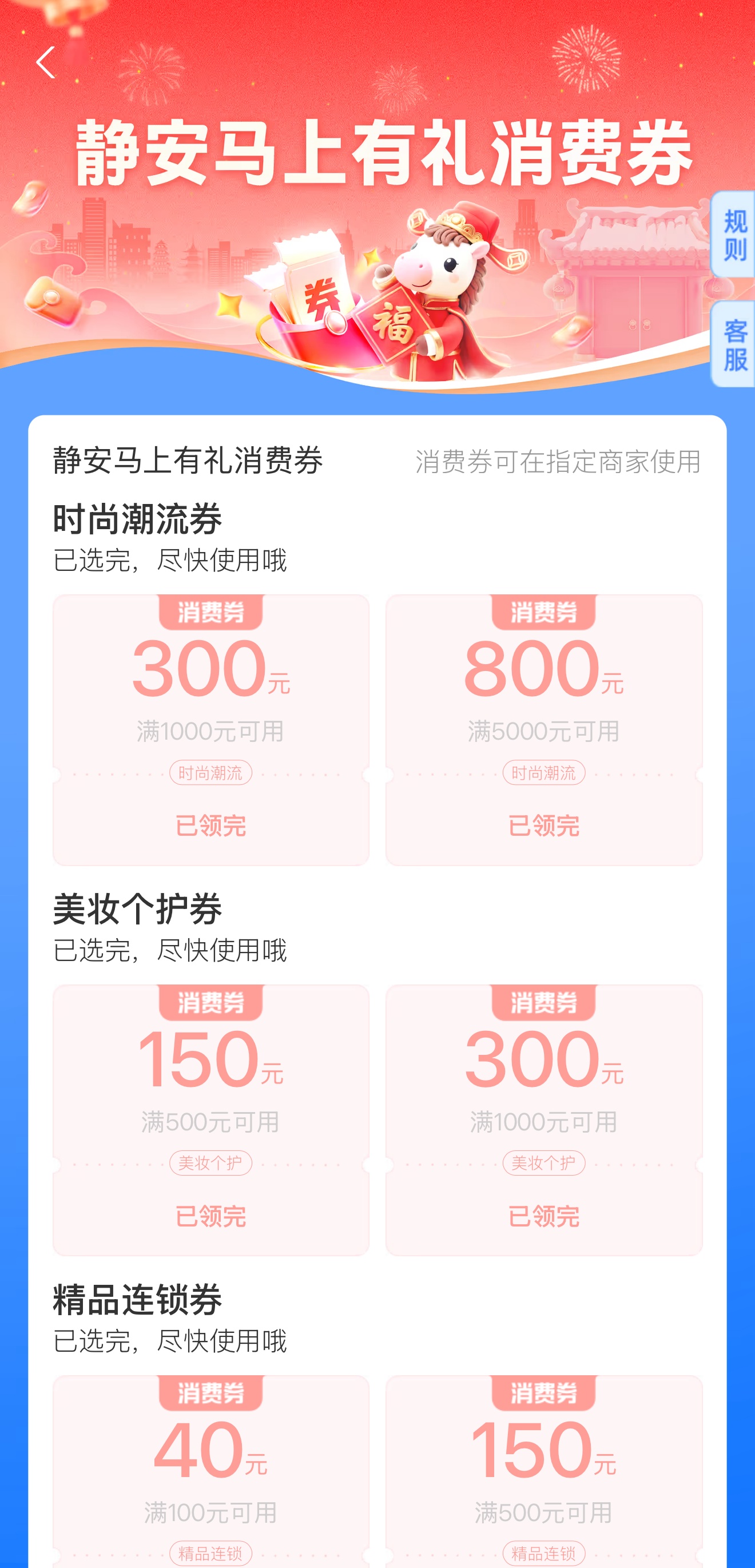The height and width of the screenshot is (1568, 755).
Task: Go back using the top-left arrow
Action: coord(46,62)
